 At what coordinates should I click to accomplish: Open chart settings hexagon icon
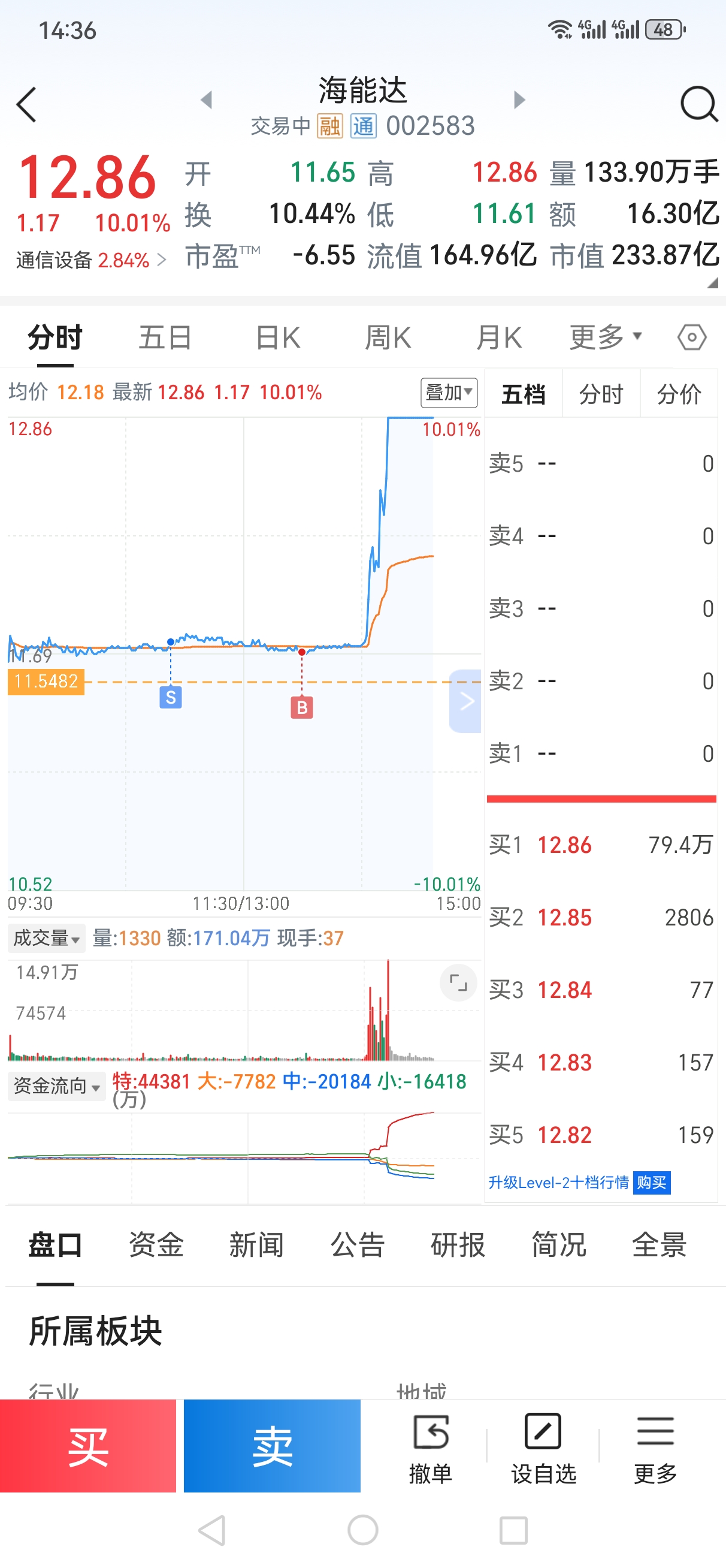[692, 337]
